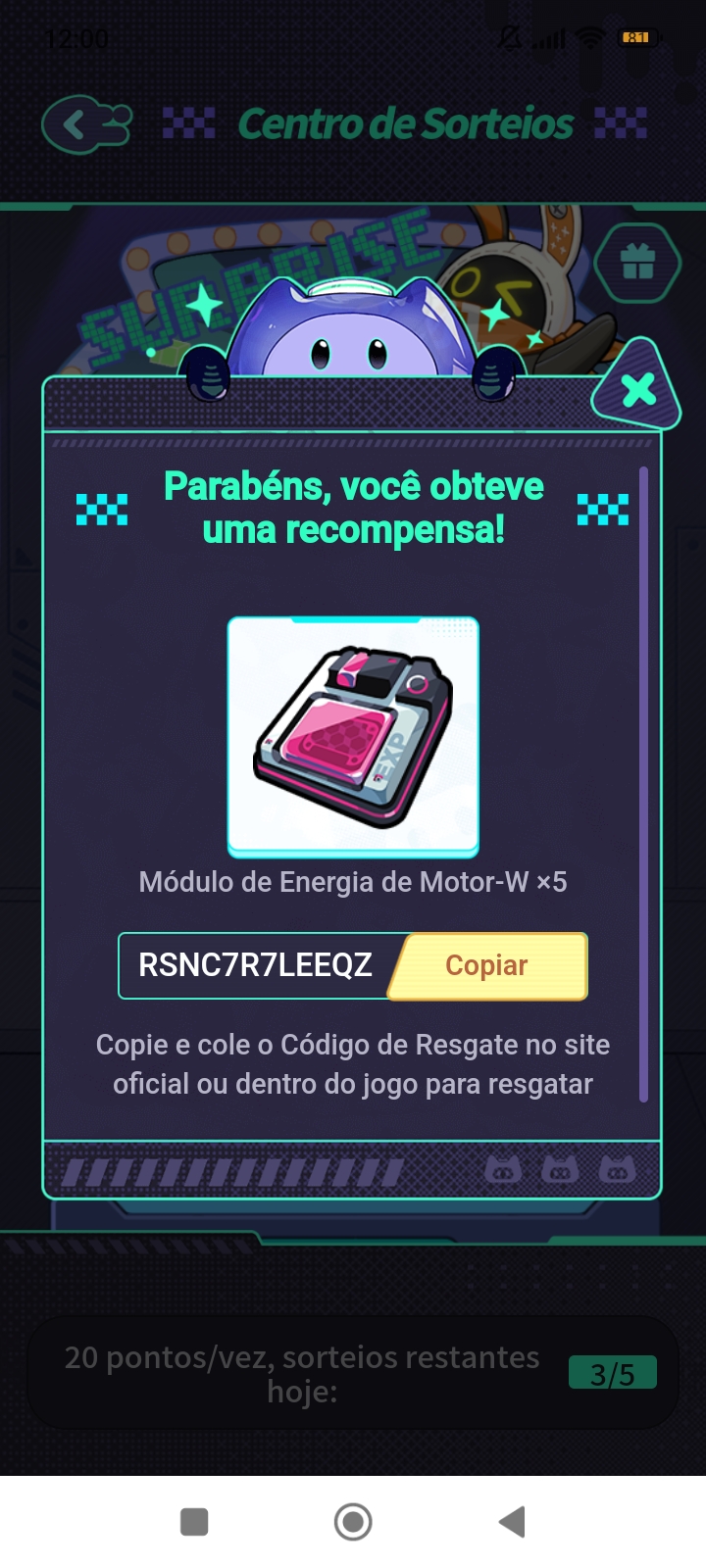Tap the Android home button
Screen dimensions: 706x1568
tap(353, 1523)
